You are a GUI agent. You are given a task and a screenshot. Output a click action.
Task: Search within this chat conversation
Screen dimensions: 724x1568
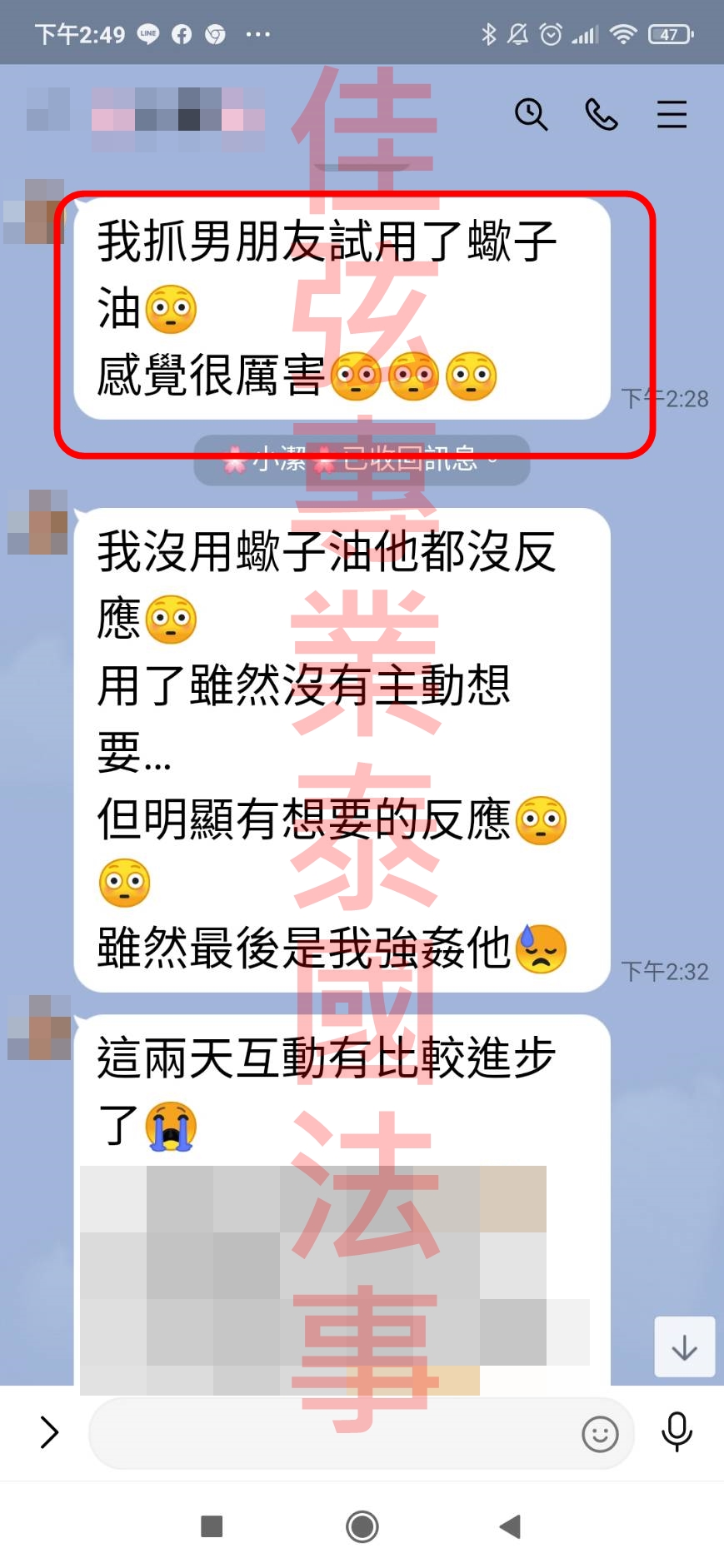(531, 114)
